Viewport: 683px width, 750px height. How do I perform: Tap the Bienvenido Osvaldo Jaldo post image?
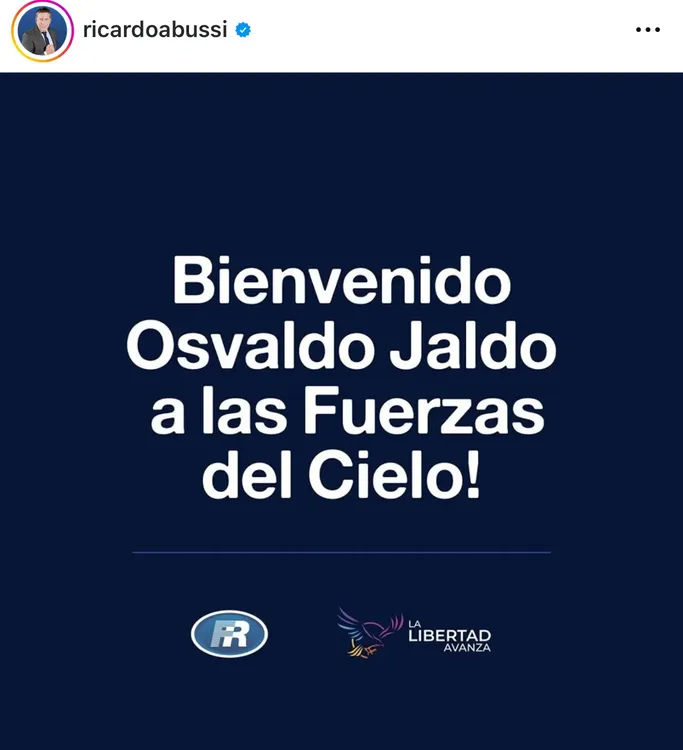coord(341,400)
